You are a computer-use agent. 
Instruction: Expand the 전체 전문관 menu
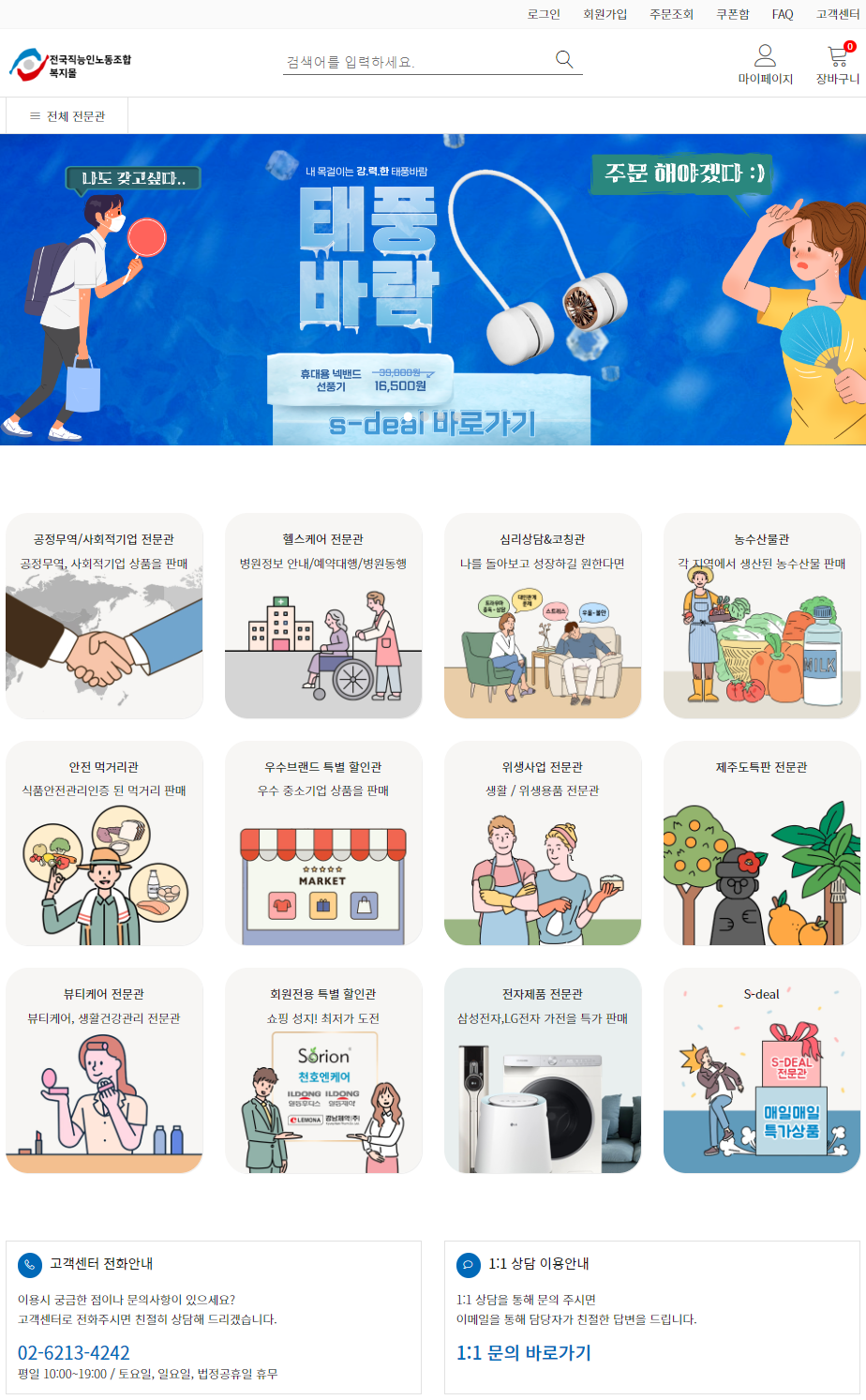(x=67, y=116)
